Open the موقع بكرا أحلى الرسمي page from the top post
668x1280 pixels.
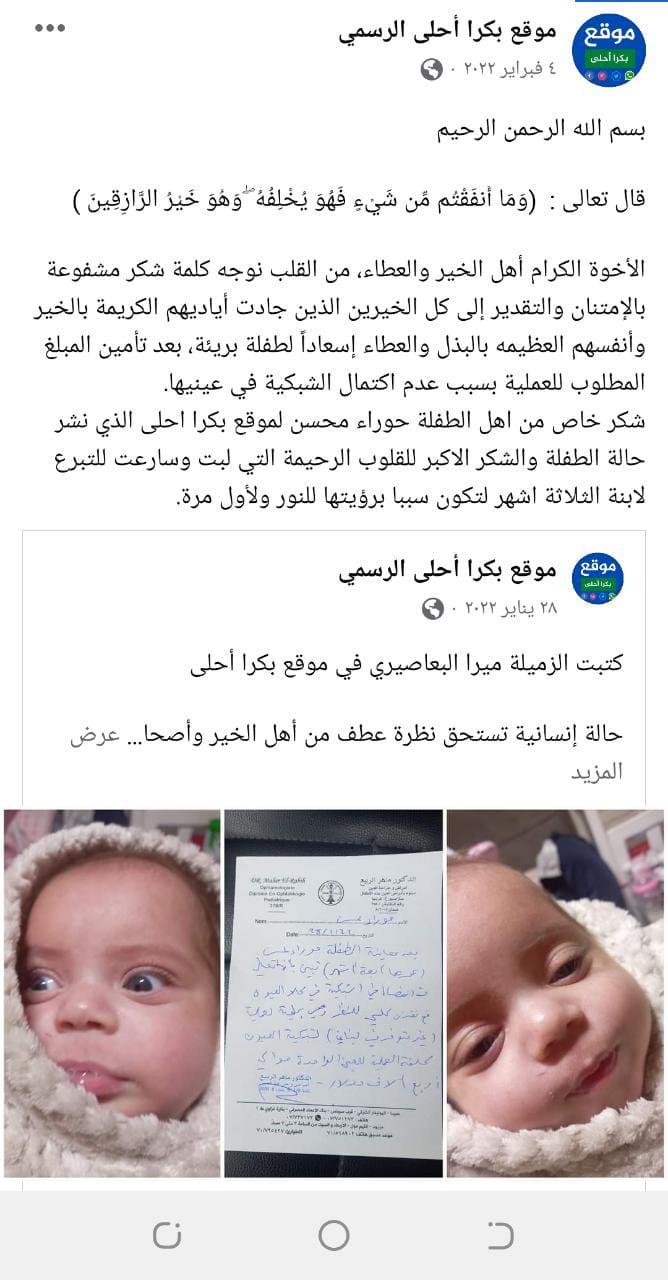pos(447,31)
